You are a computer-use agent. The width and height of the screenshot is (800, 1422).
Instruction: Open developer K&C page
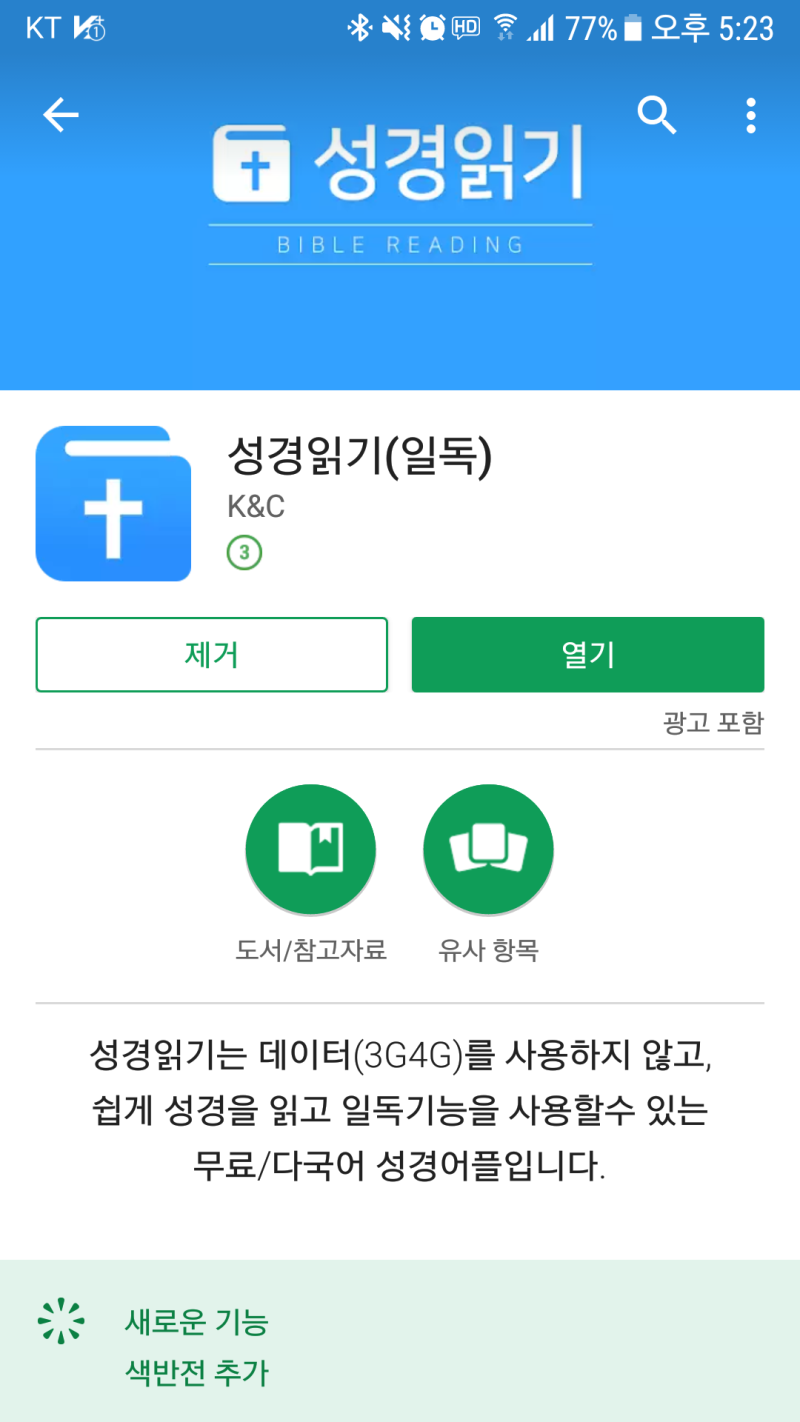(256, 507)
